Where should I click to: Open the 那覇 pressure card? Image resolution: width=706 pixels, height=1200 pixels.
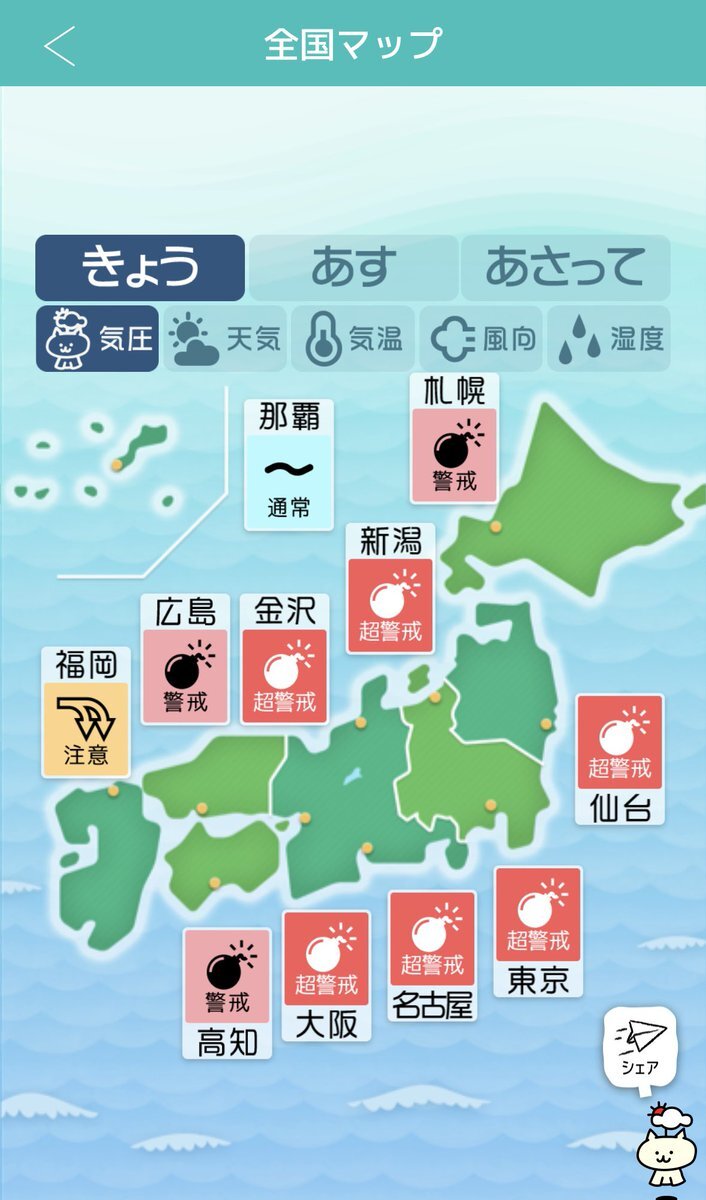[289, 464]
